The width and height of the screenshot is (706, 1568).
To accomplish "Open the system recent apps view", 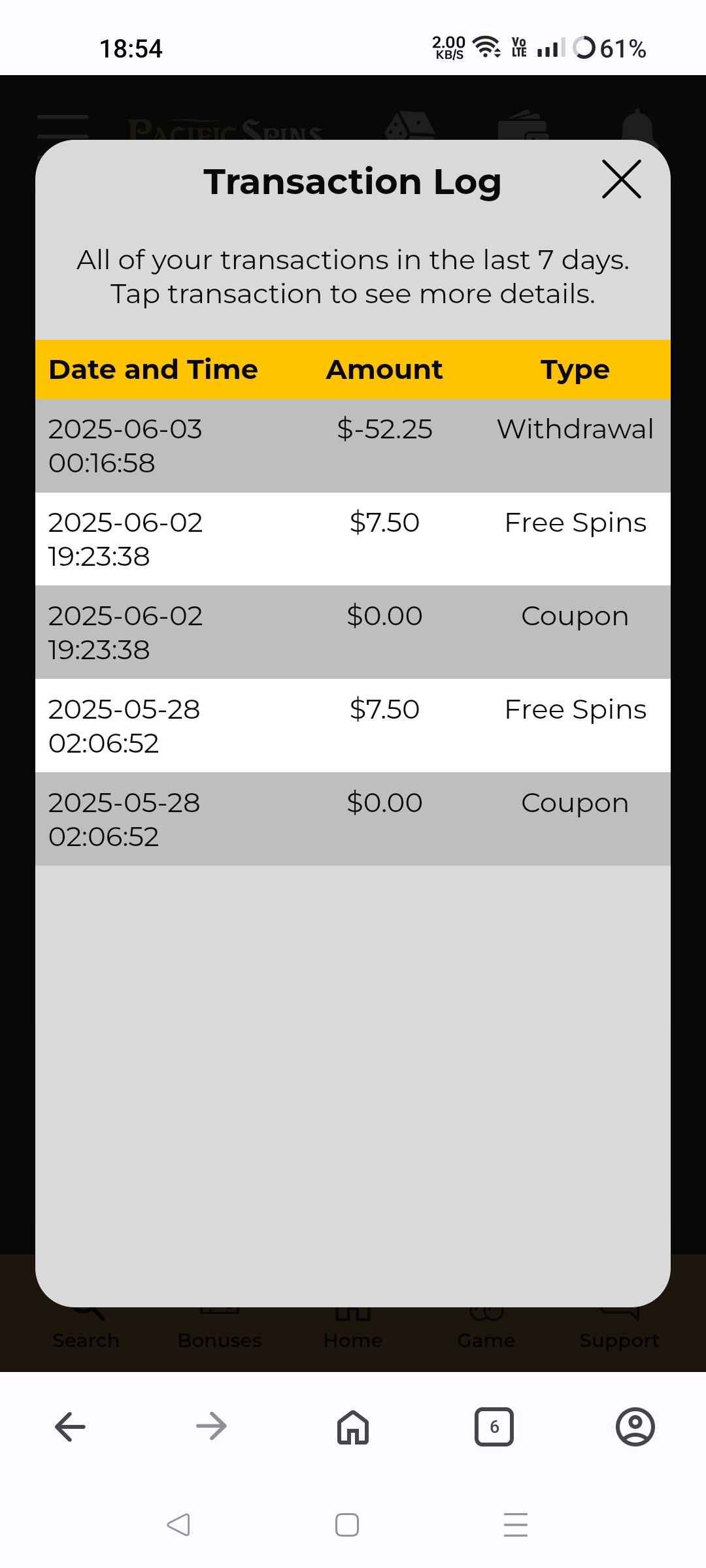I will 516,1525.
